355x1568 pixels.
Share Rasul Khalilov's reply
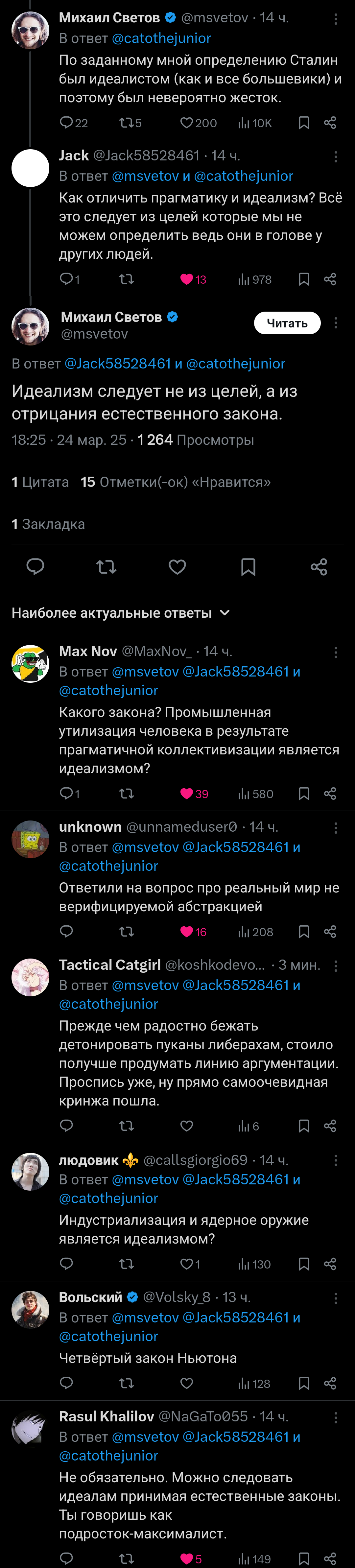click(330, 1559)
